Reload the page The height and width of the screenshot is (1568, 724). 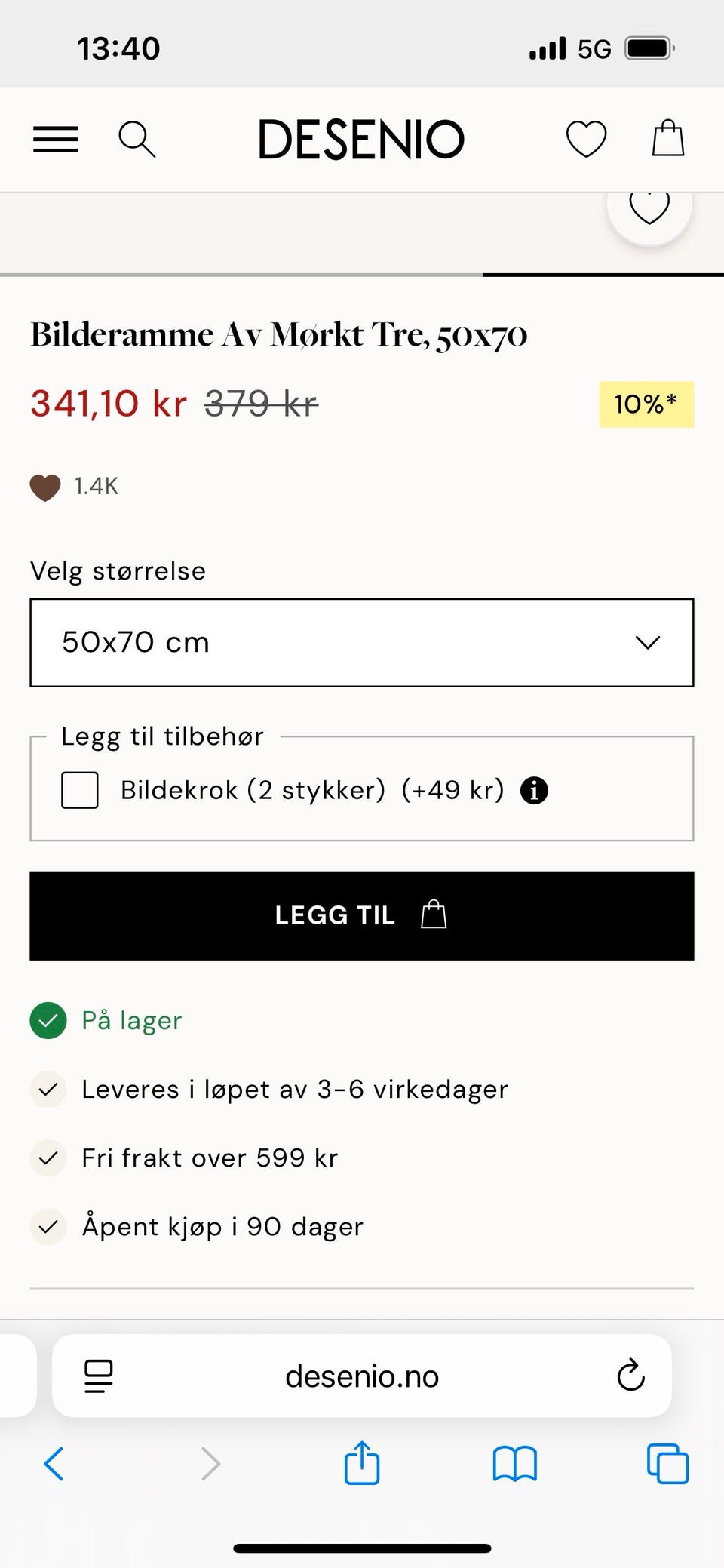pyautogui.click(x=630, y=1376)
